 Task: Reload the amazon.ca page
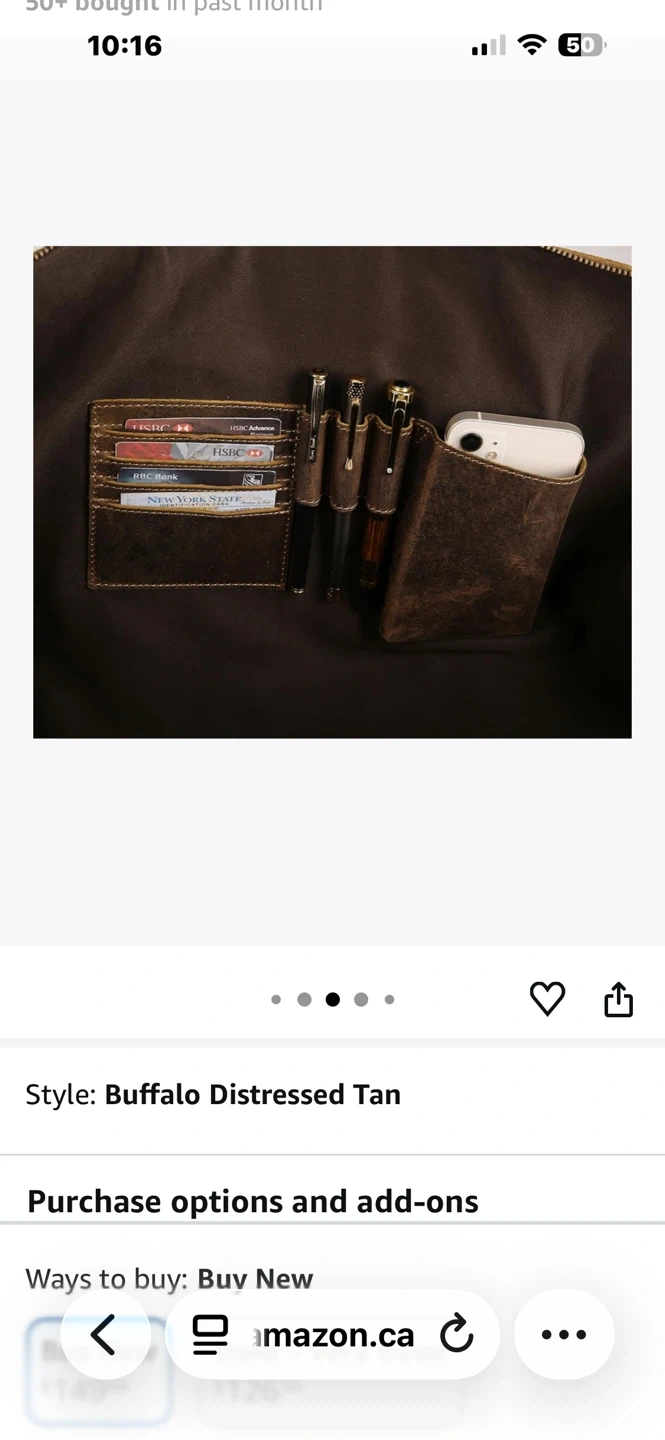pyautogui.click(x=457, y=1334)
